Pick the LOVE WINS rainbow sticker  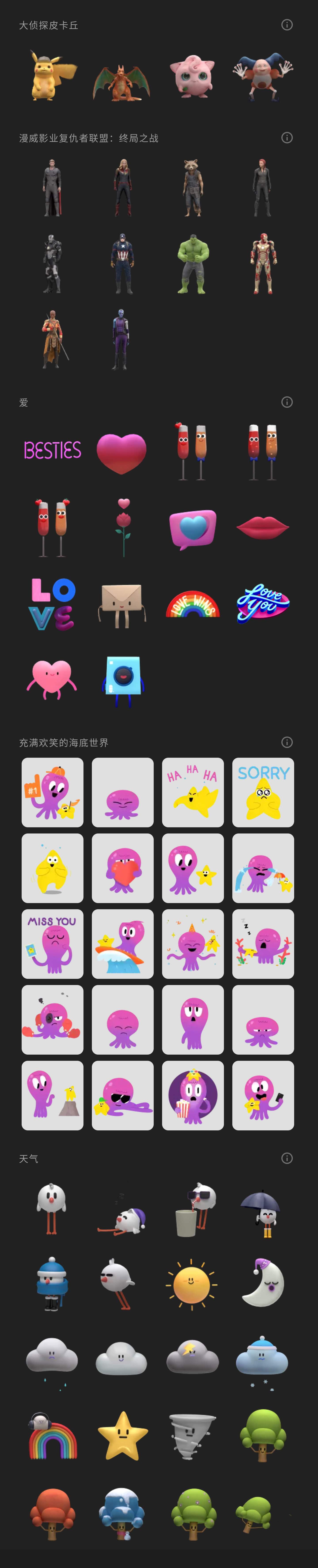click(193, 604)
